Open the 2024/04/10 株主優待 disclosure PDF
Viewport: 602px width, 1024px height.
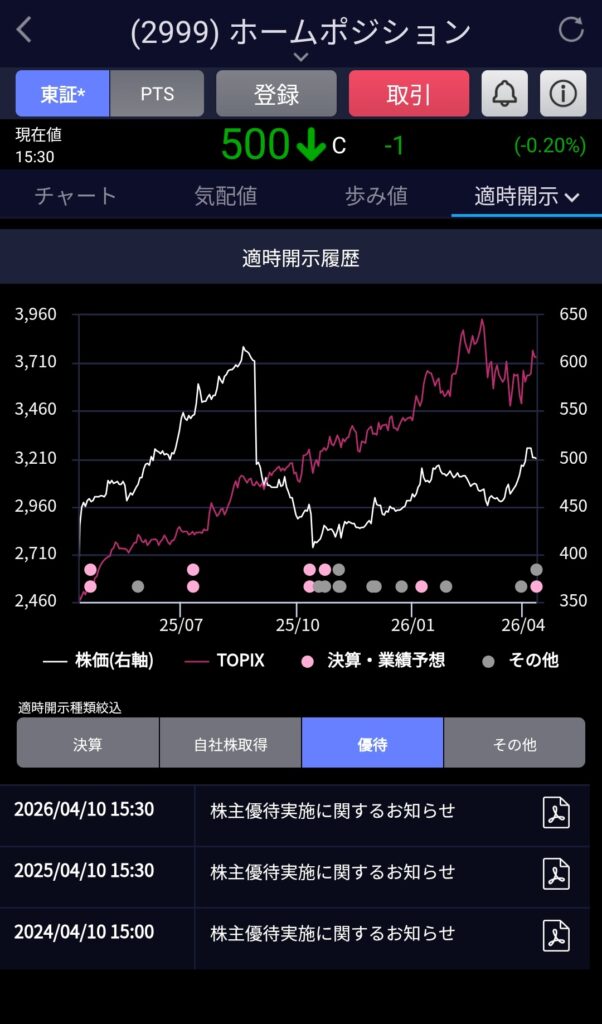tap(556, 935)
